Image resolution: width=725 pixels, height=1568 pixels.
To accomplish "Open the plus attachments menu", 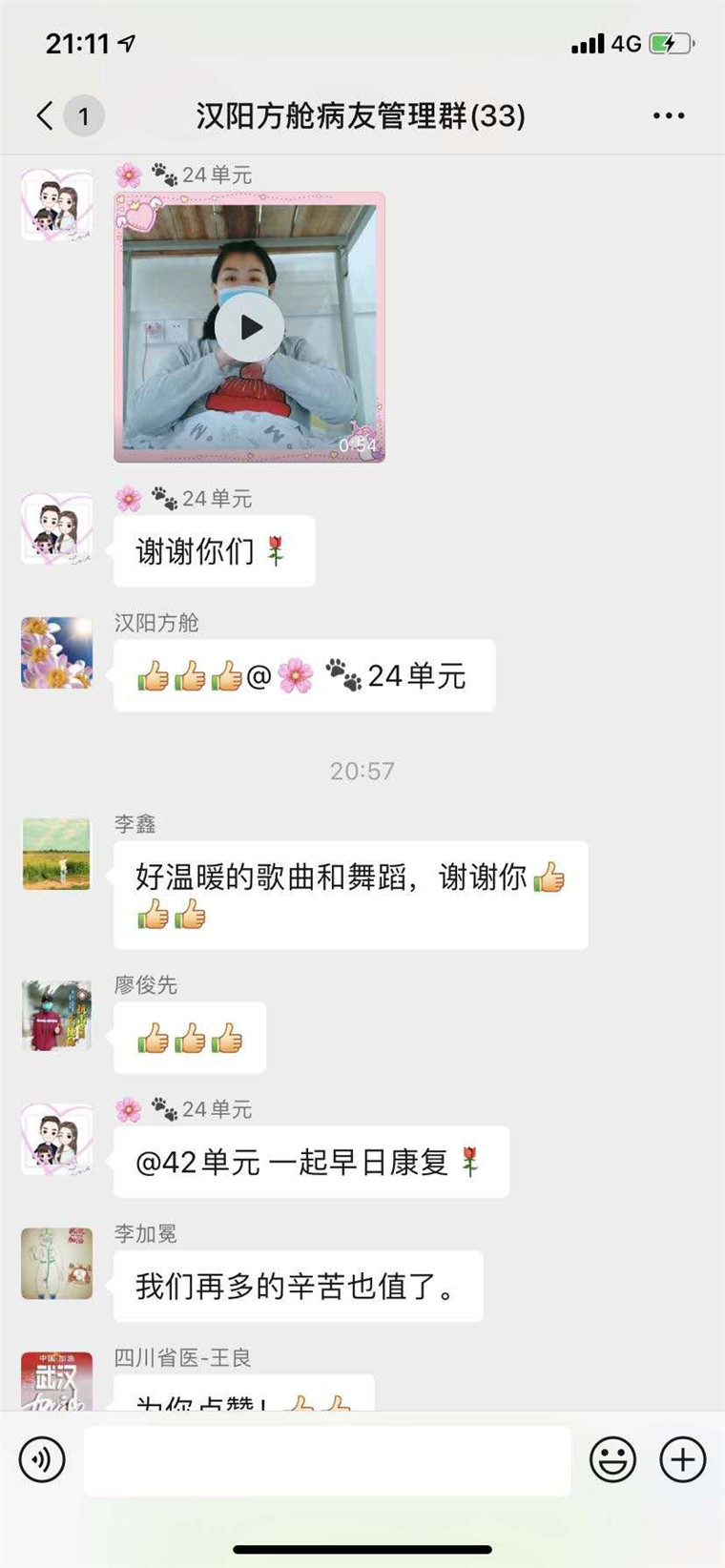I will 683,1459.
